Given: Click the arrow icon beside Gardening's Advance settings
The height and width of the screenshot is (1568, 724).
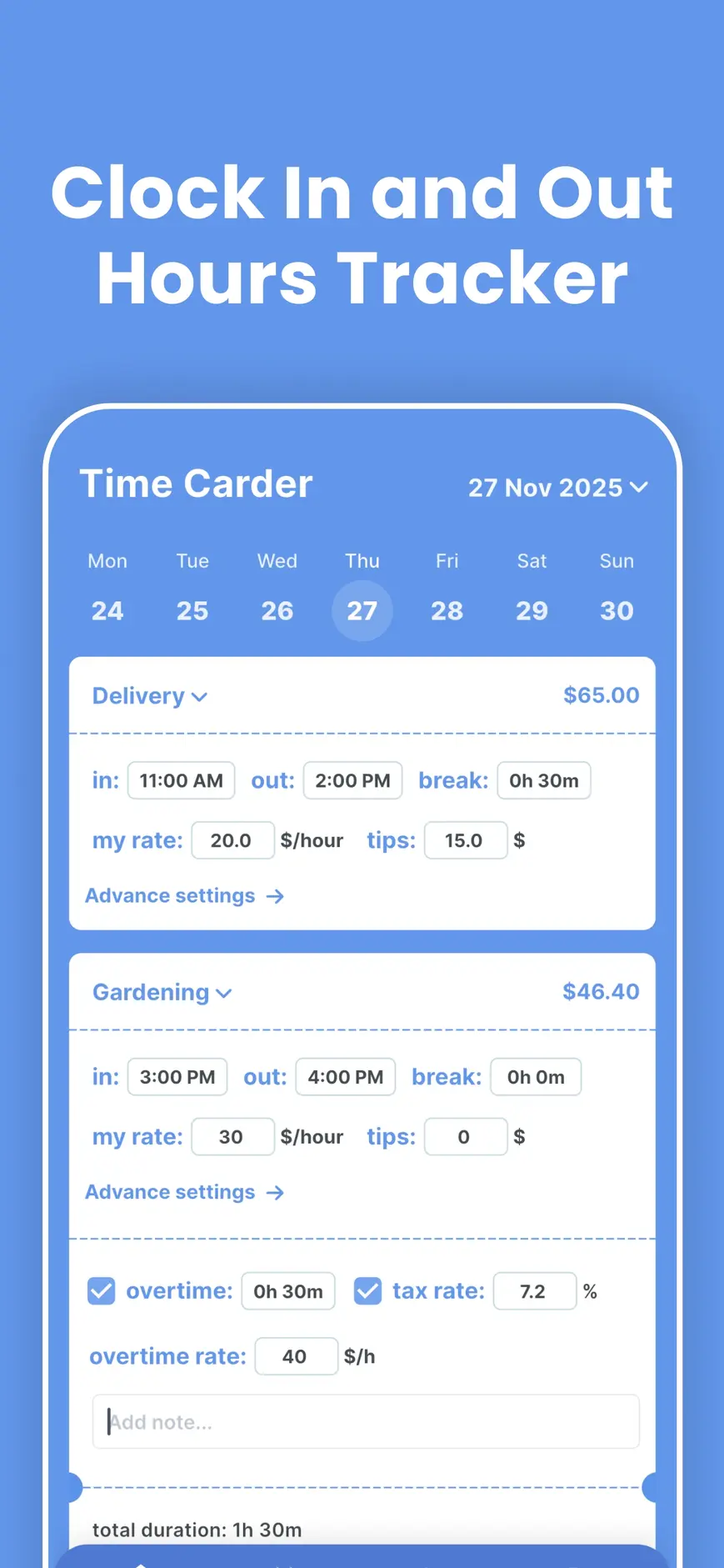Looking at the screenshot, I should click(276, 1192).
